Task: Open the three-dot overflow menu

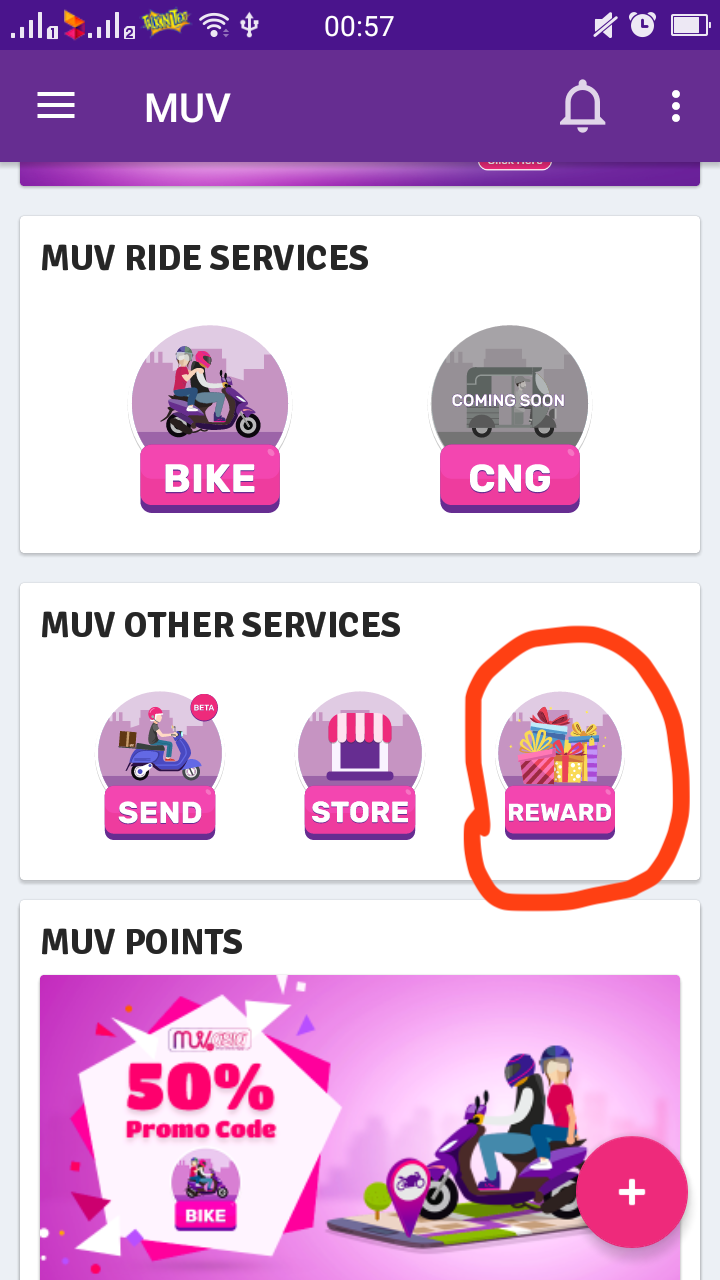Action: [676, 106]
